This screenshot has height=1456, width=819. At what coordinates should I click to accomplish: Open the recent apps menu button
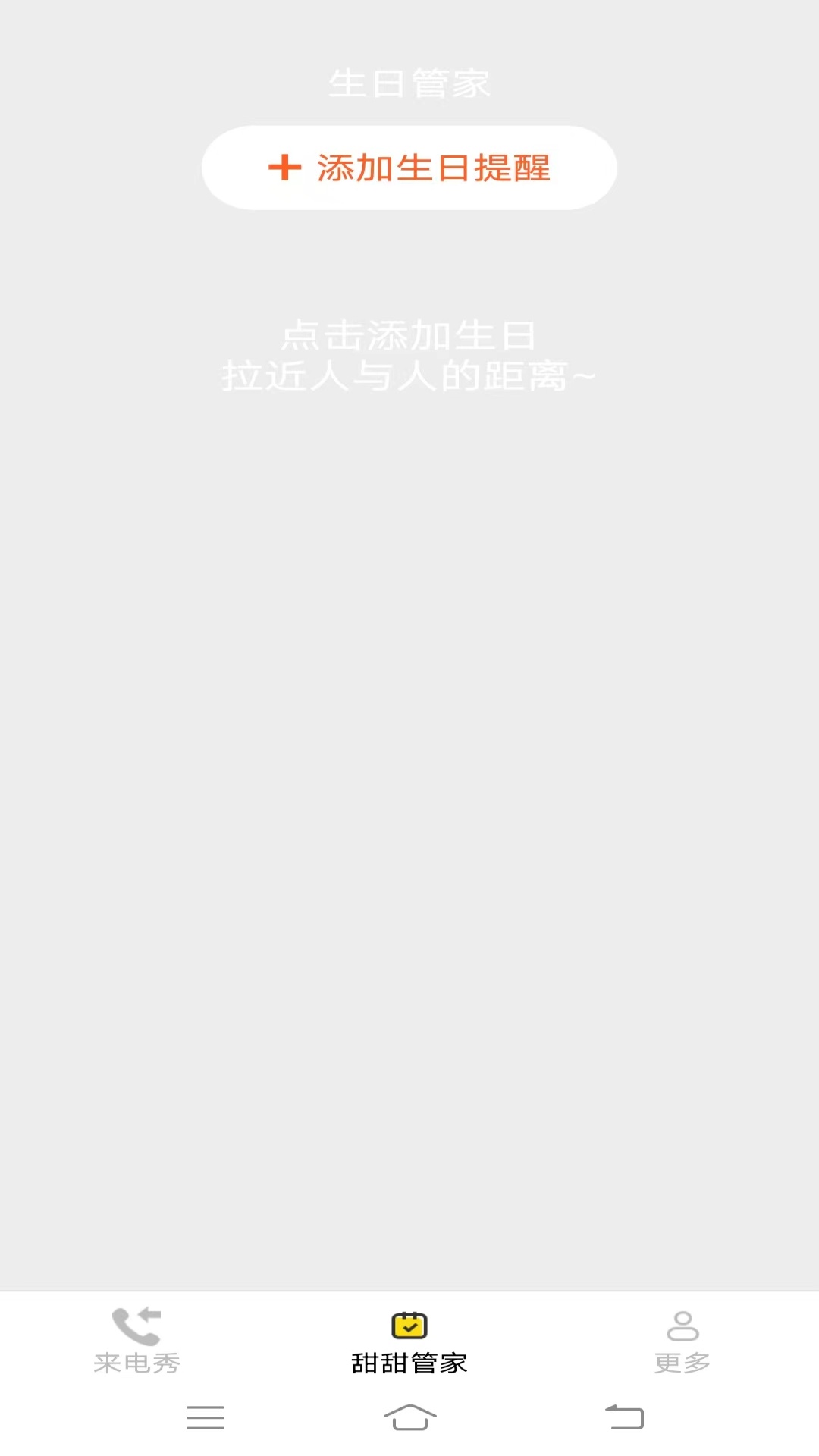point(206,1417)
